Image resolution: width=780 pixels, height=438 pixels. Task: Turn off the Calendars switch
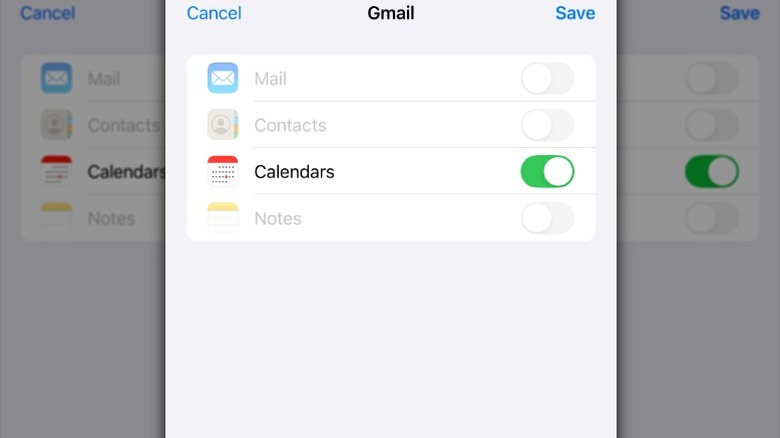tap(547, 171)
